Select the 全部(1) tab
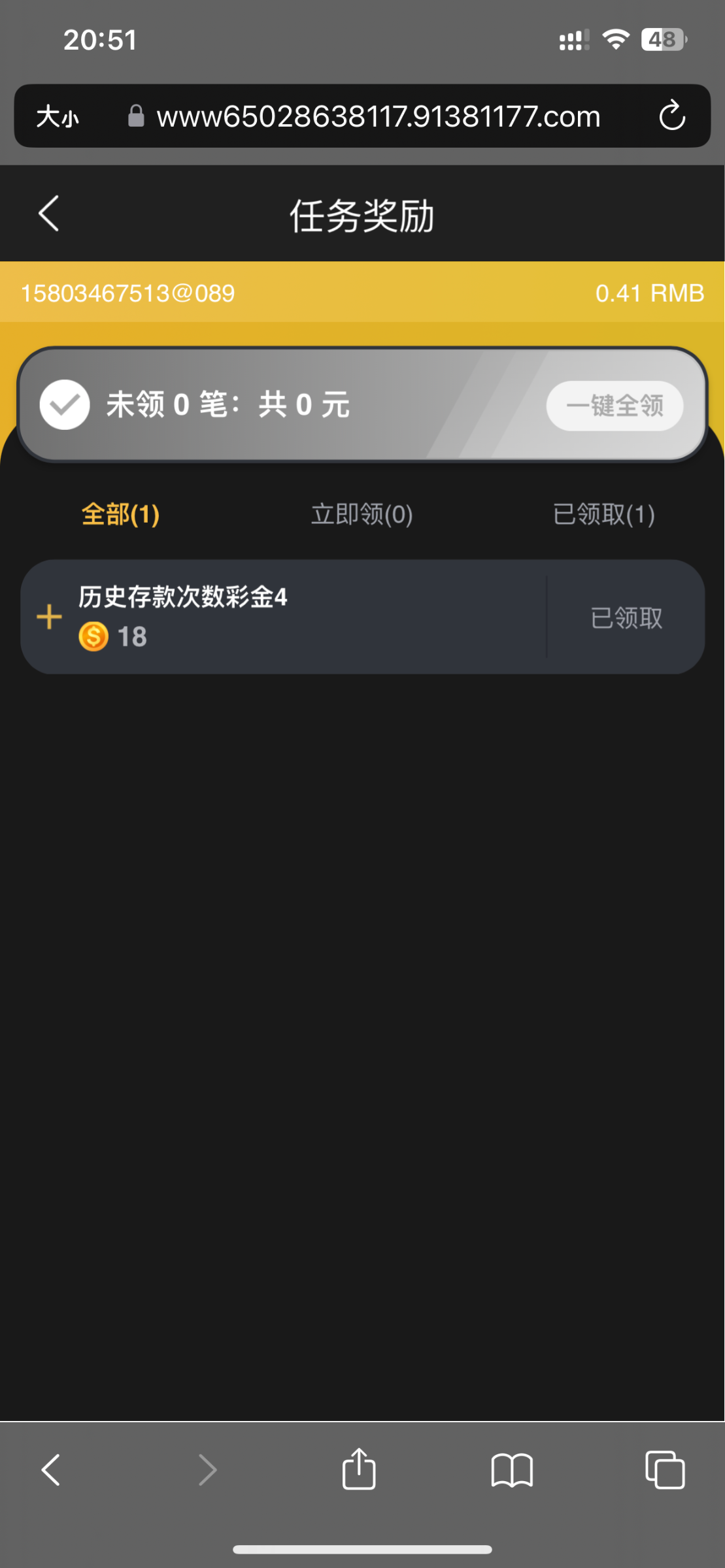Image resolution: width=725 pixels, height=1568 pixels. [121, 514]
